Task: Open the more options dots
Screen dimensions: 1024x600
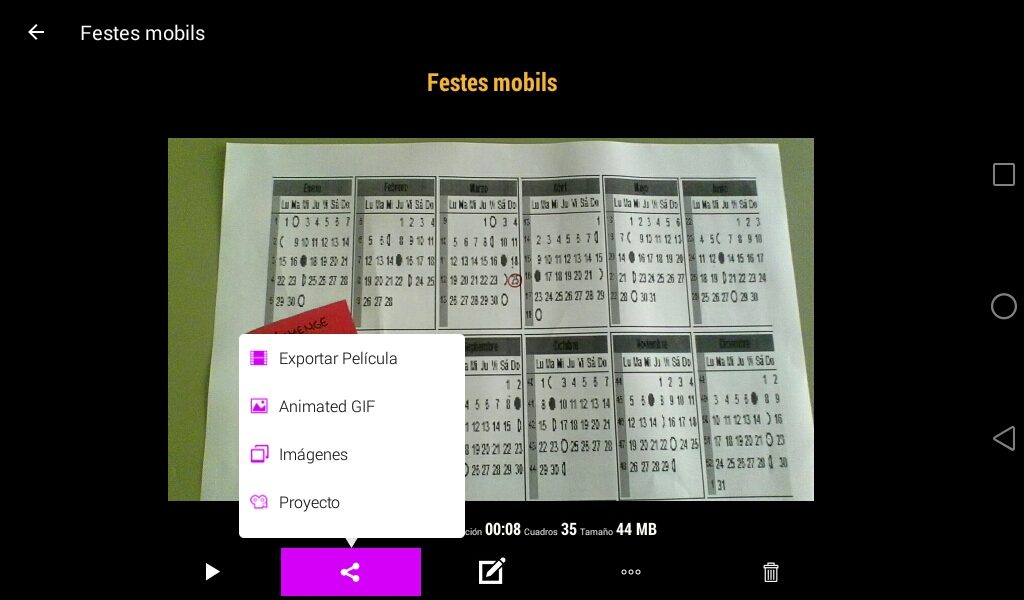Action: pos(630,572)
